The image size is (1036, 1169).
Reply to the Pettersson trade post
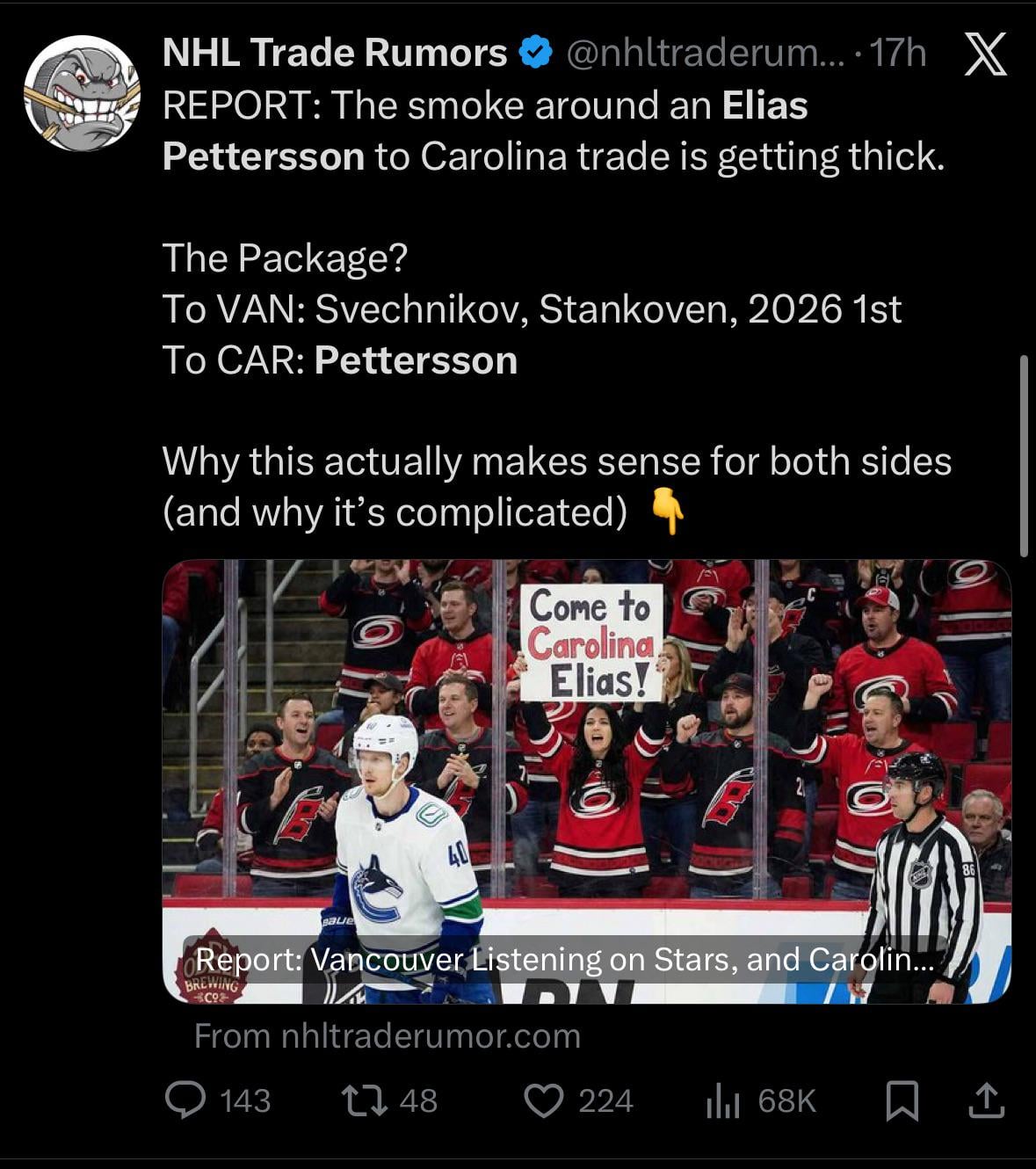(185, 1100)
